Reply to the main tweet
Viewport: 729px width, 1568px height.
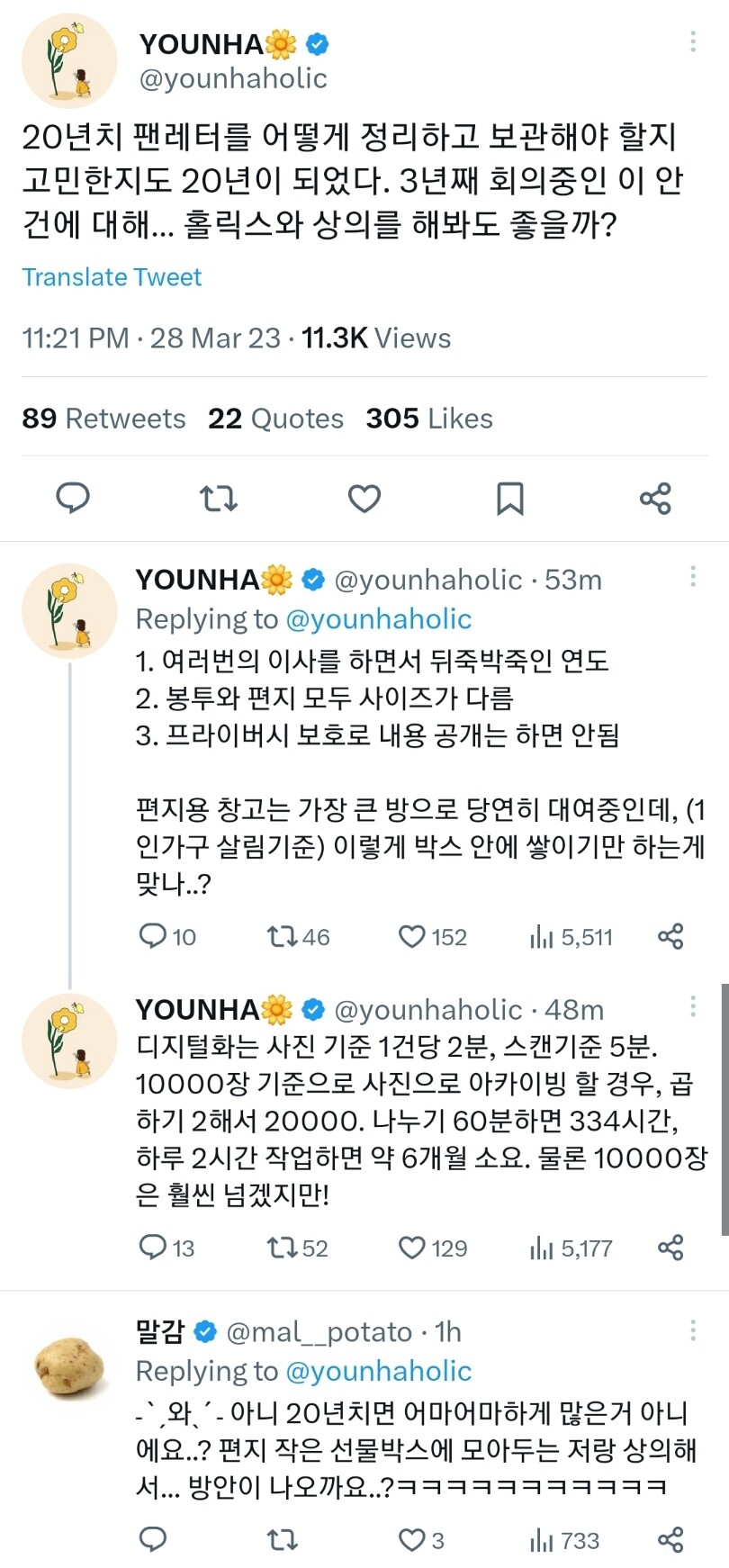pos(73,498)
